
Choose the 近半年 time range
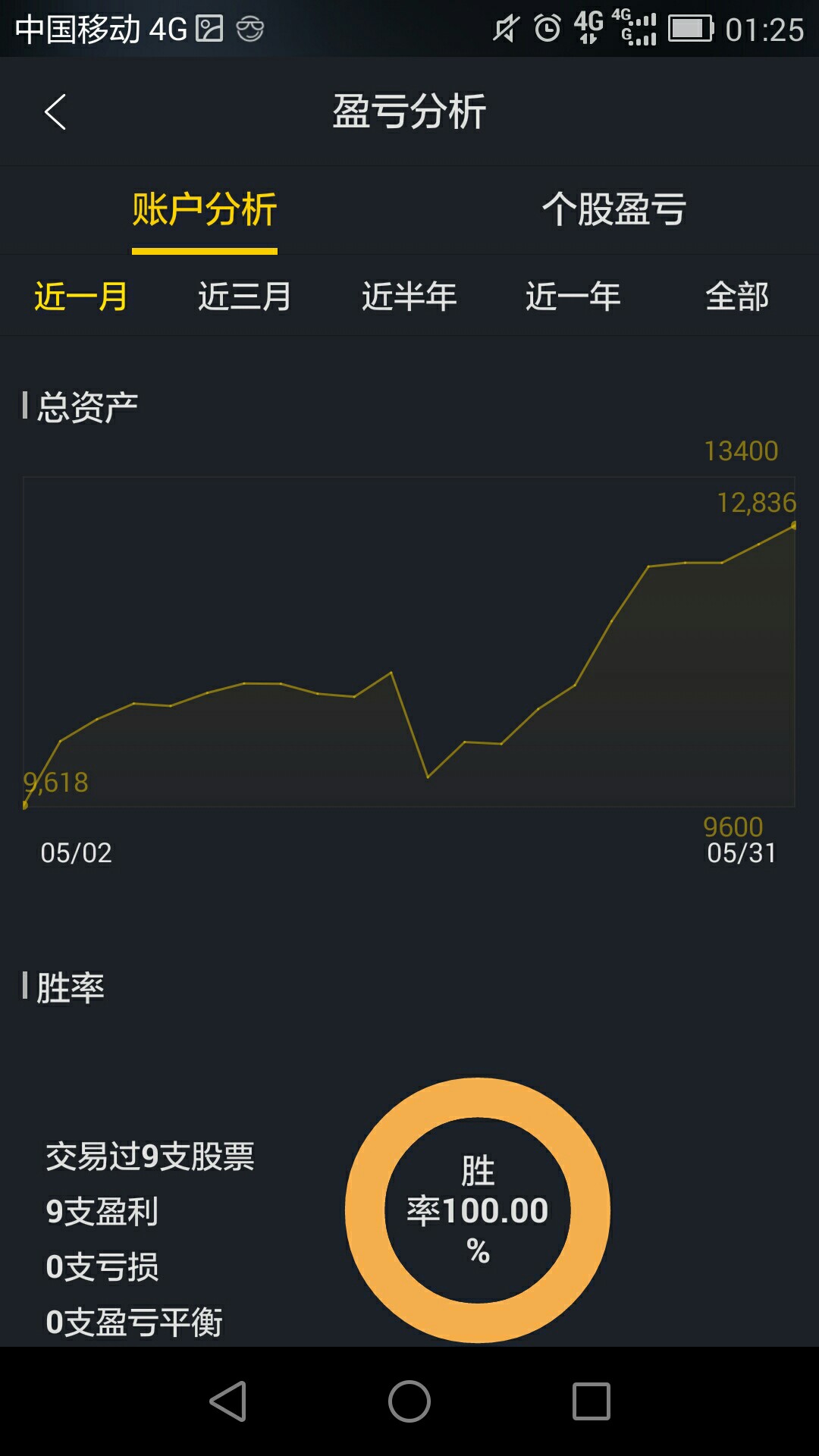(409, 297)
